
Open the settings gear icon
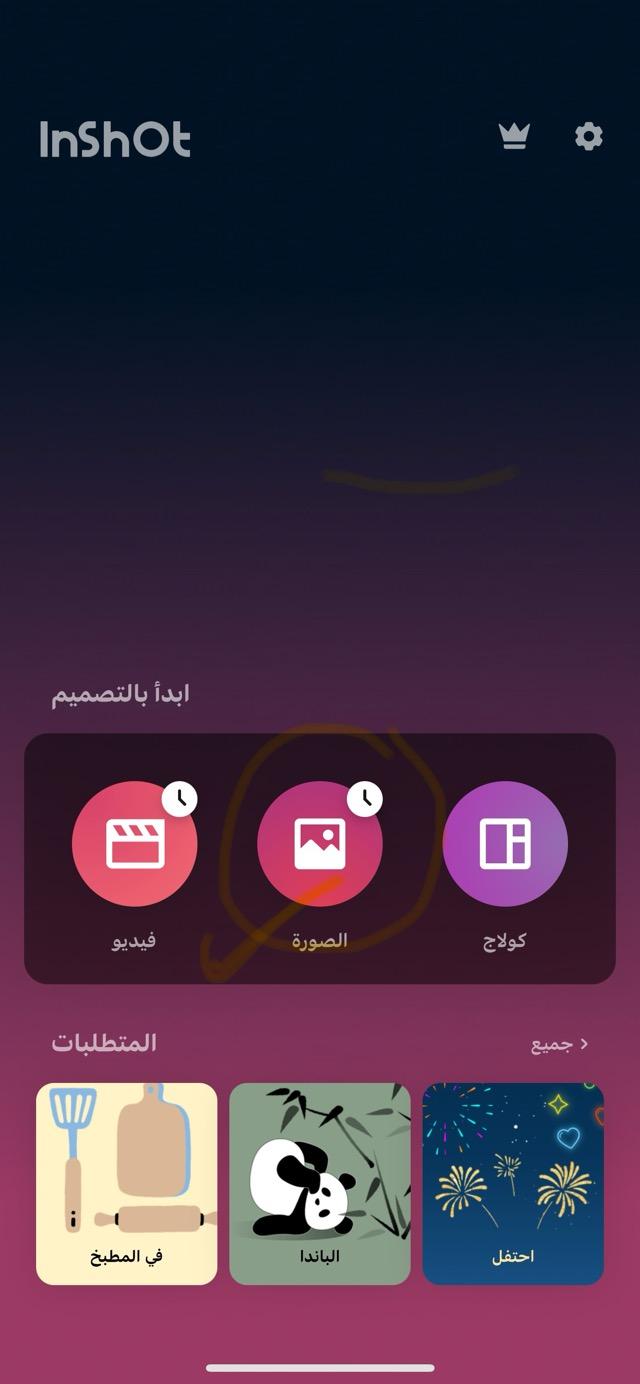[x=589, y=136]
